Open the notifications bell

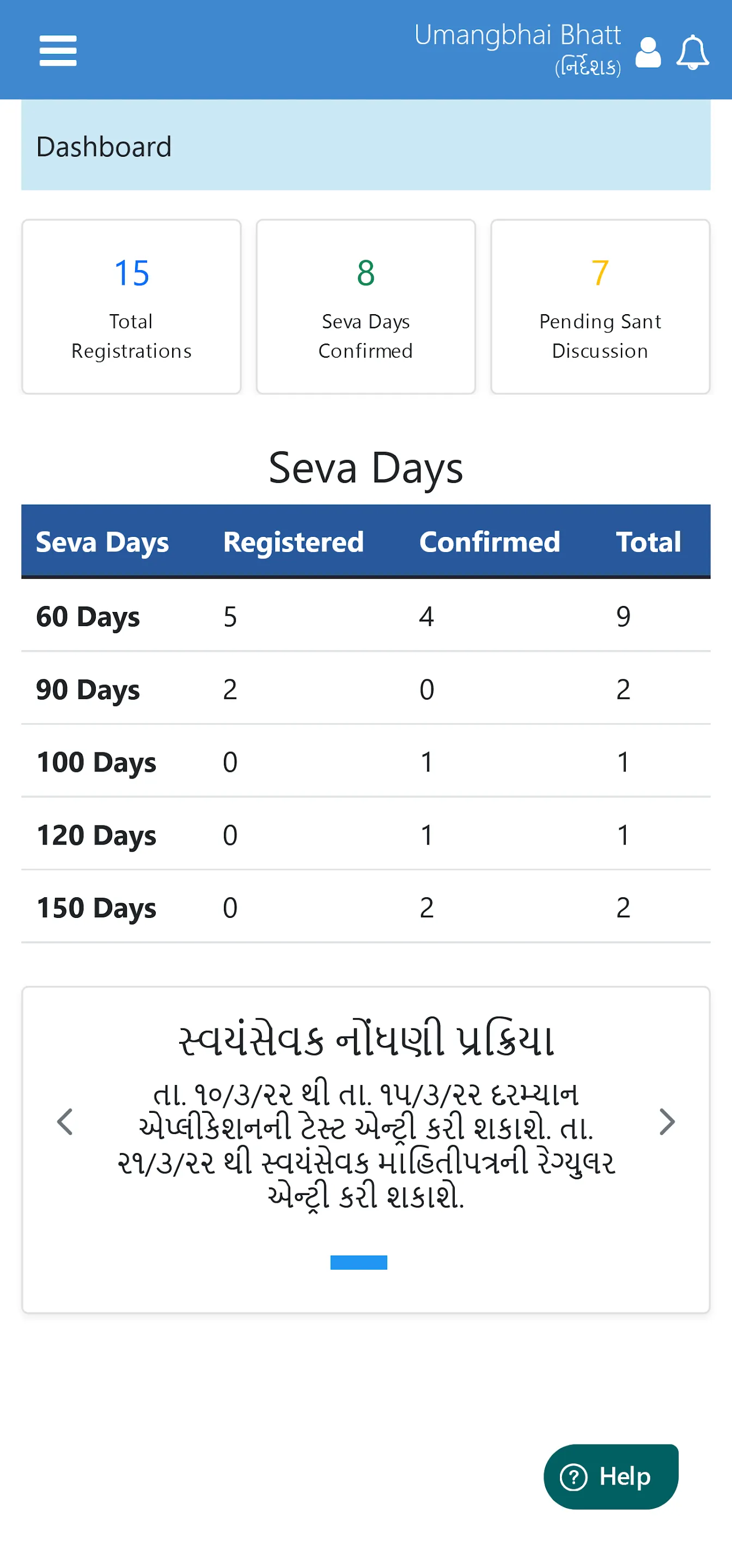[692, 52]
